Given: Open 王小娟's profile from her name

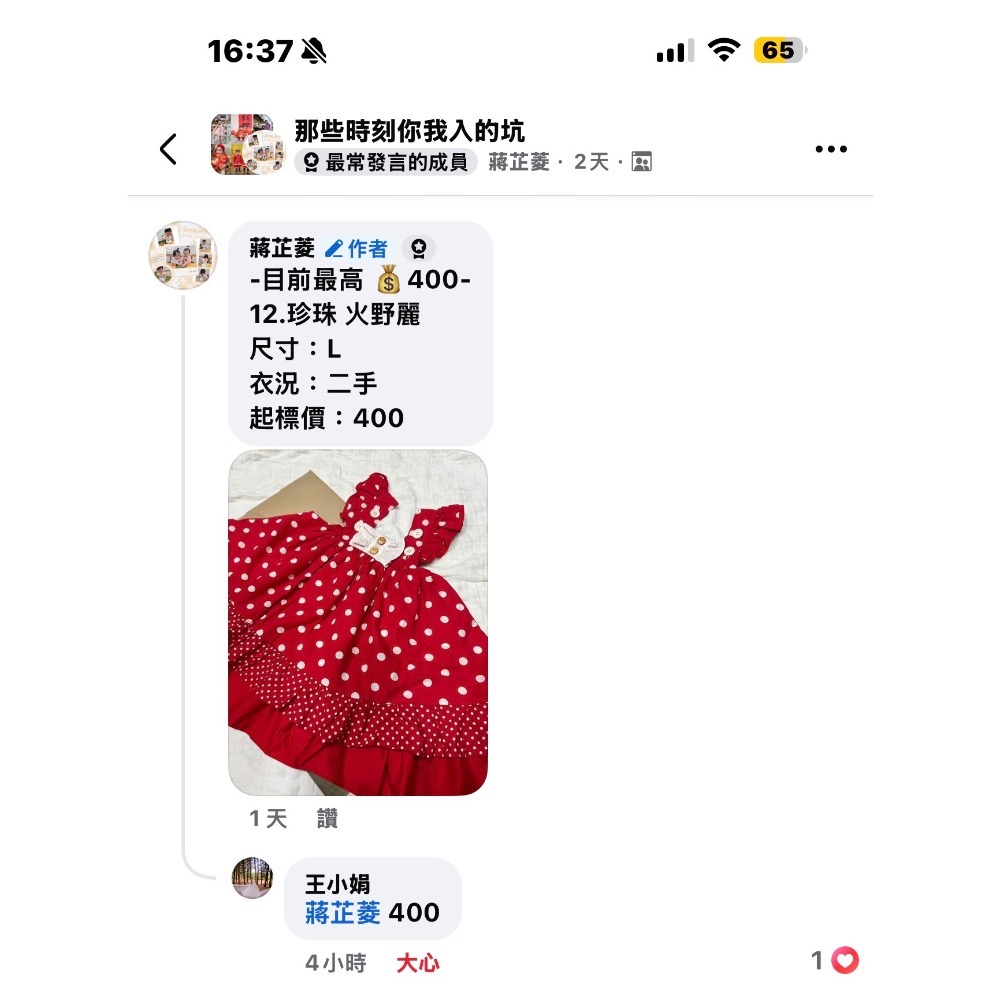Looking at the screenshot, I should pos(337,884).
